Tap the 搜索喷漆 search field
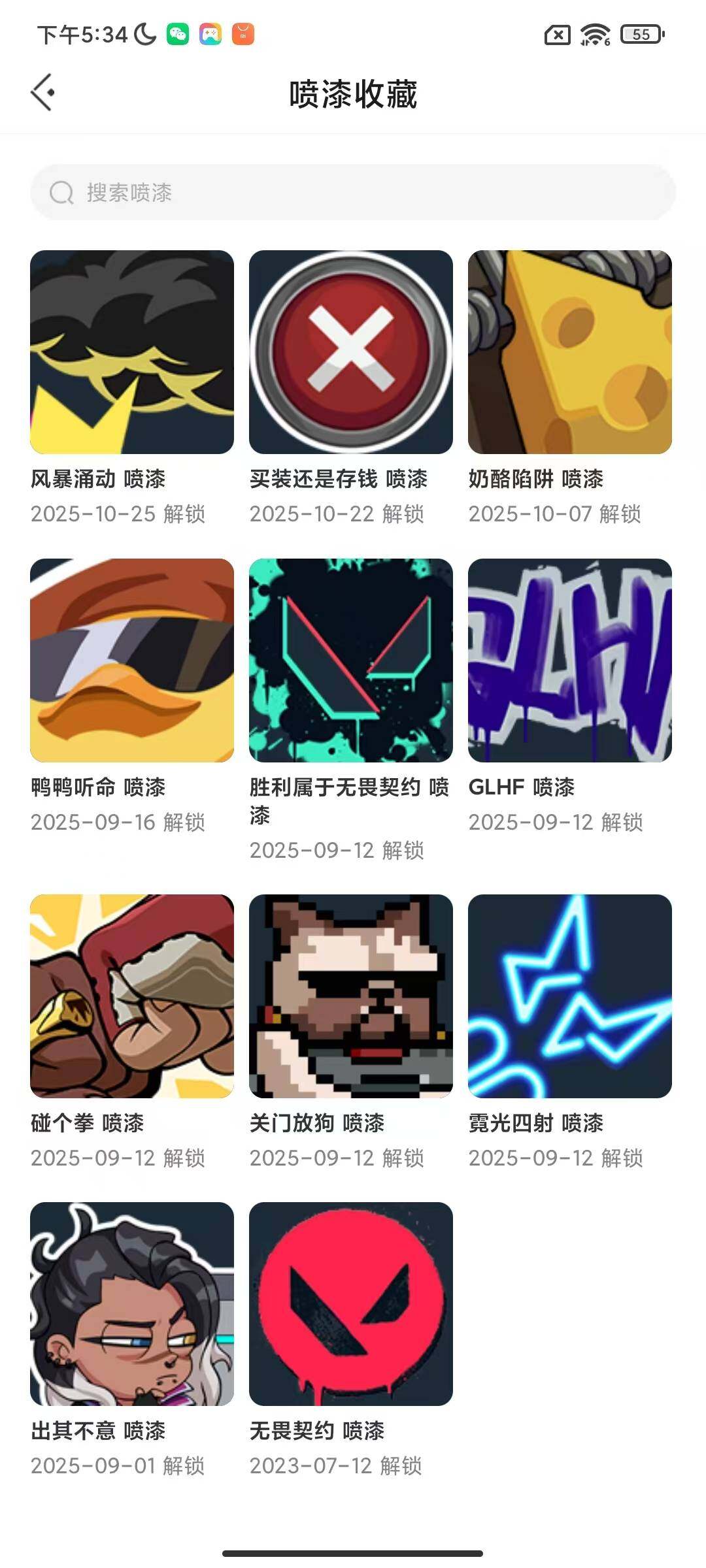706x1568 pixels. click(x=353, y=192)
